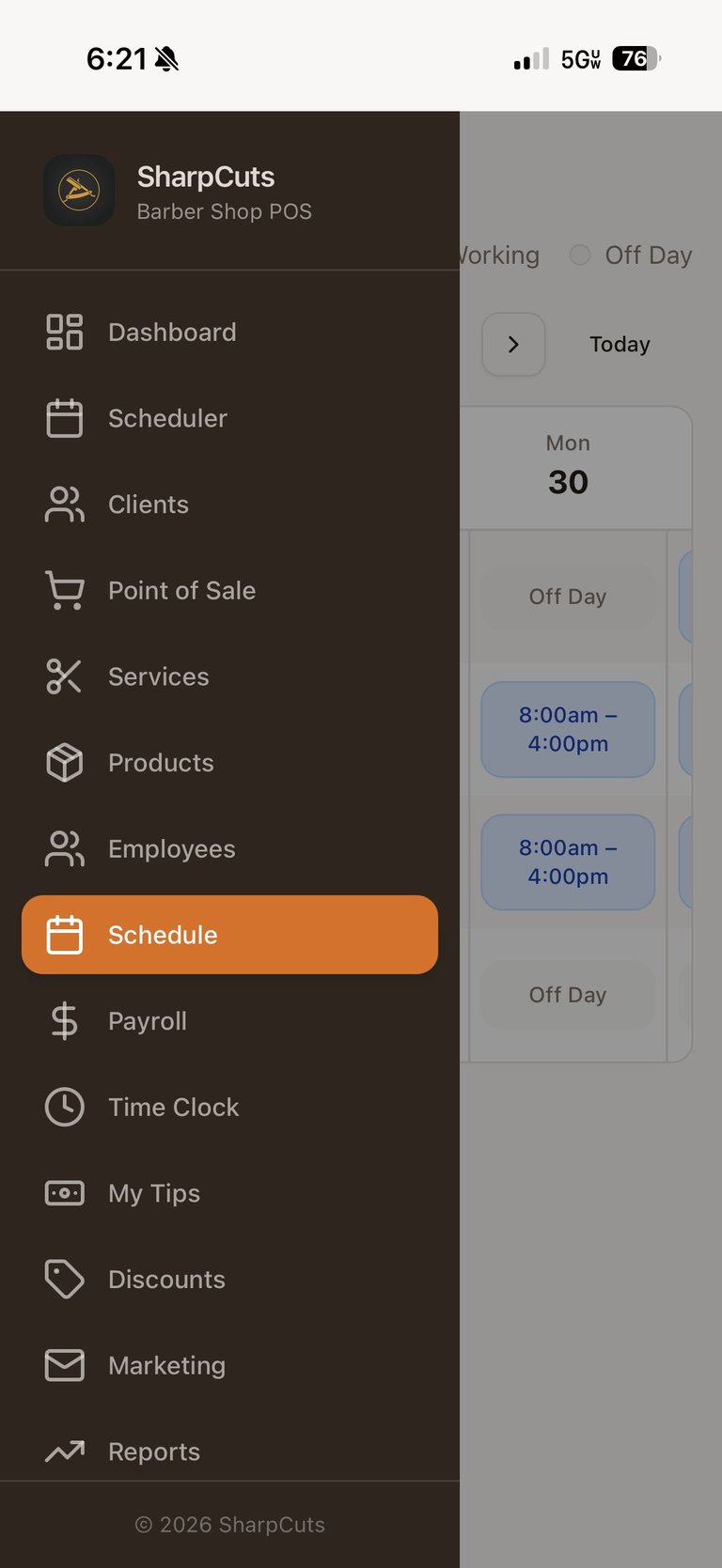Click the My Tips cash icon
722x1568 pixels.
[x=64, y=1193]
